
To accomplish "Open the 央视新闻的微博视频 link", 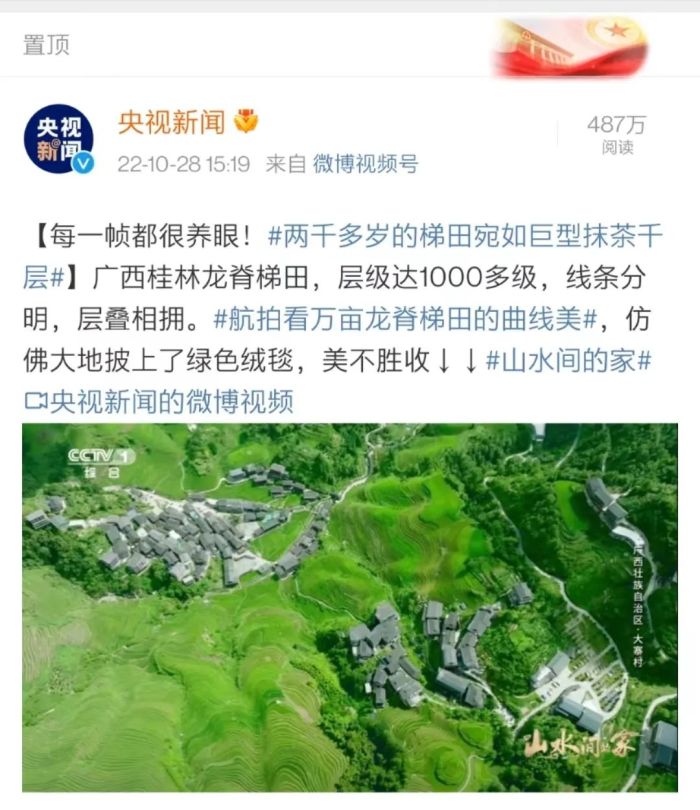I will 160,402.
